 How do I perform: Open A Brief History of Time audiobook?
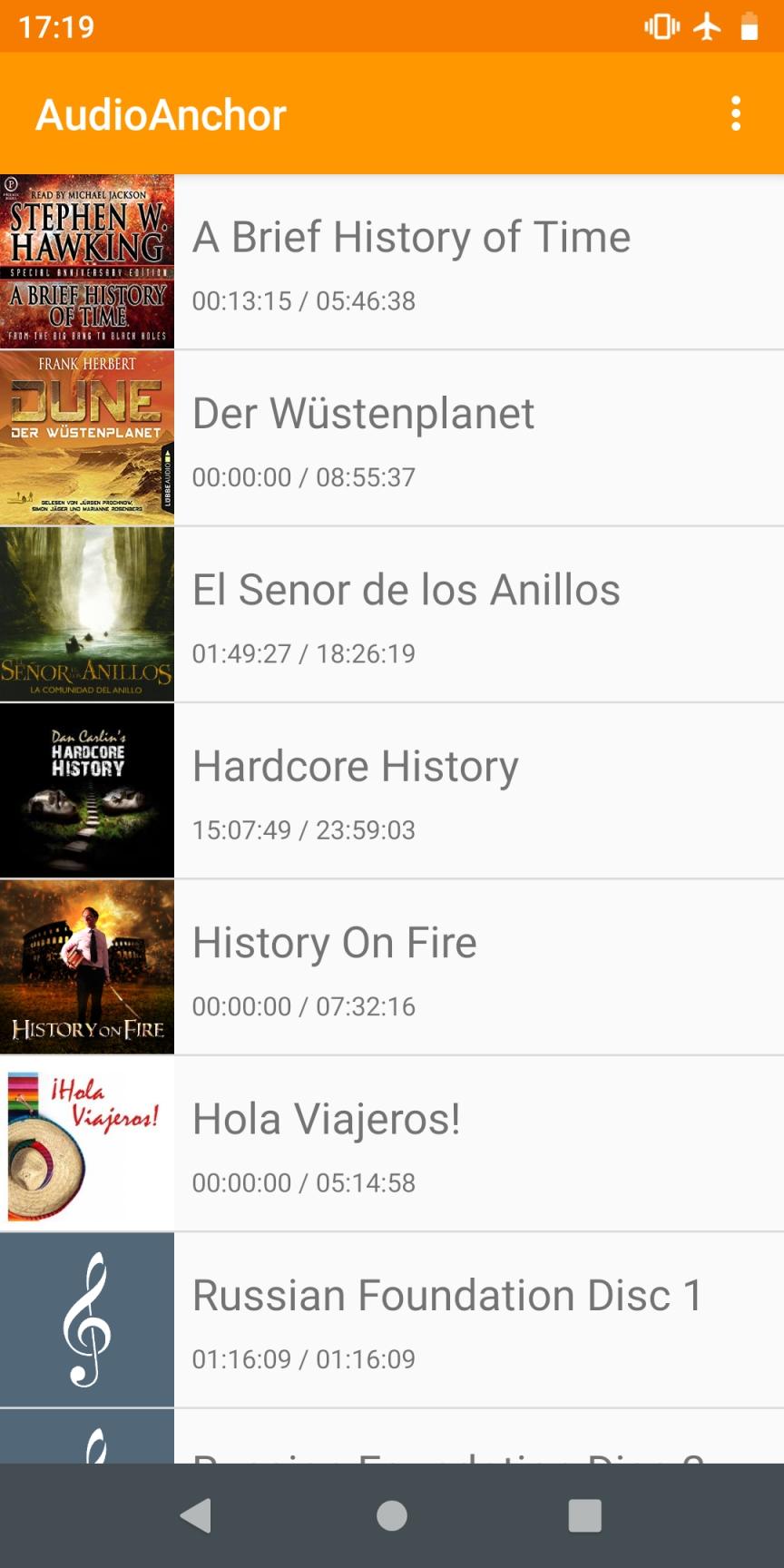(411, 261)
